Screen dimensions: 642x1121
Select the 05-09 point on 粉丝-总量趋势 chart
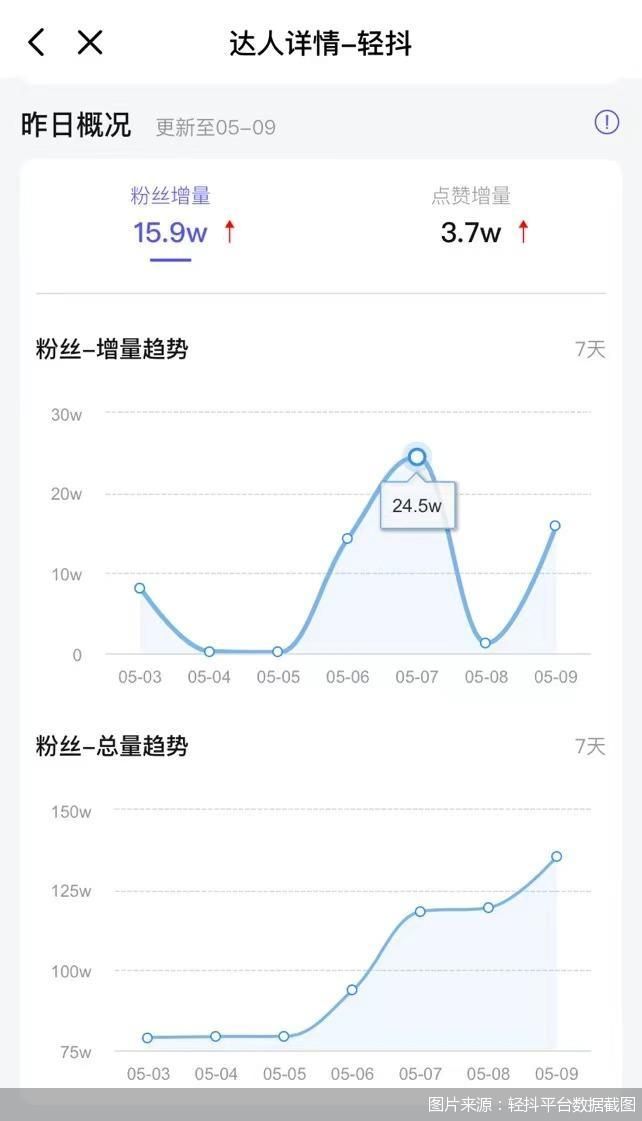[x=557, y=856]
